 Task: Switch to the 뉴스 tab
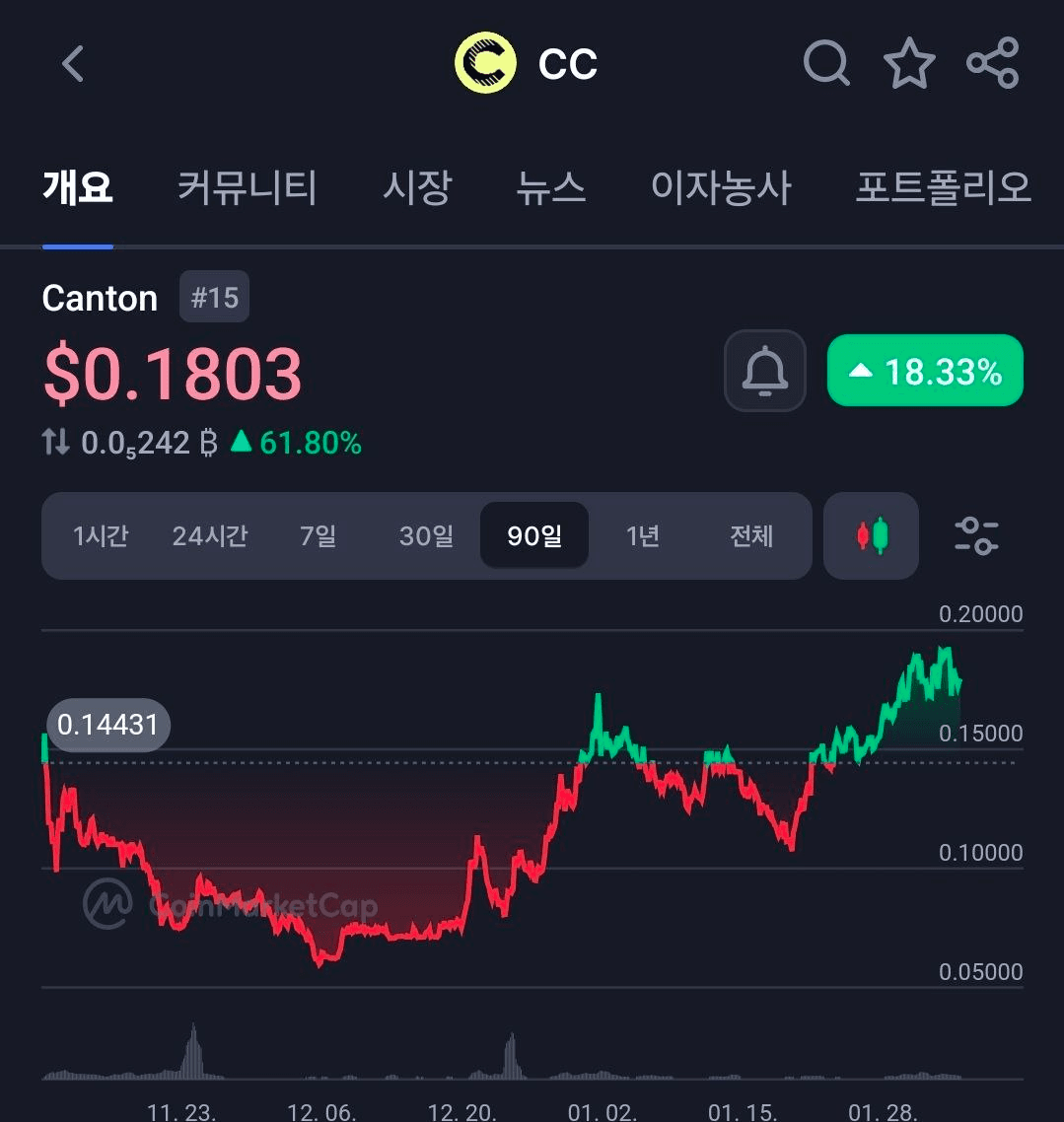click(550, 186)
